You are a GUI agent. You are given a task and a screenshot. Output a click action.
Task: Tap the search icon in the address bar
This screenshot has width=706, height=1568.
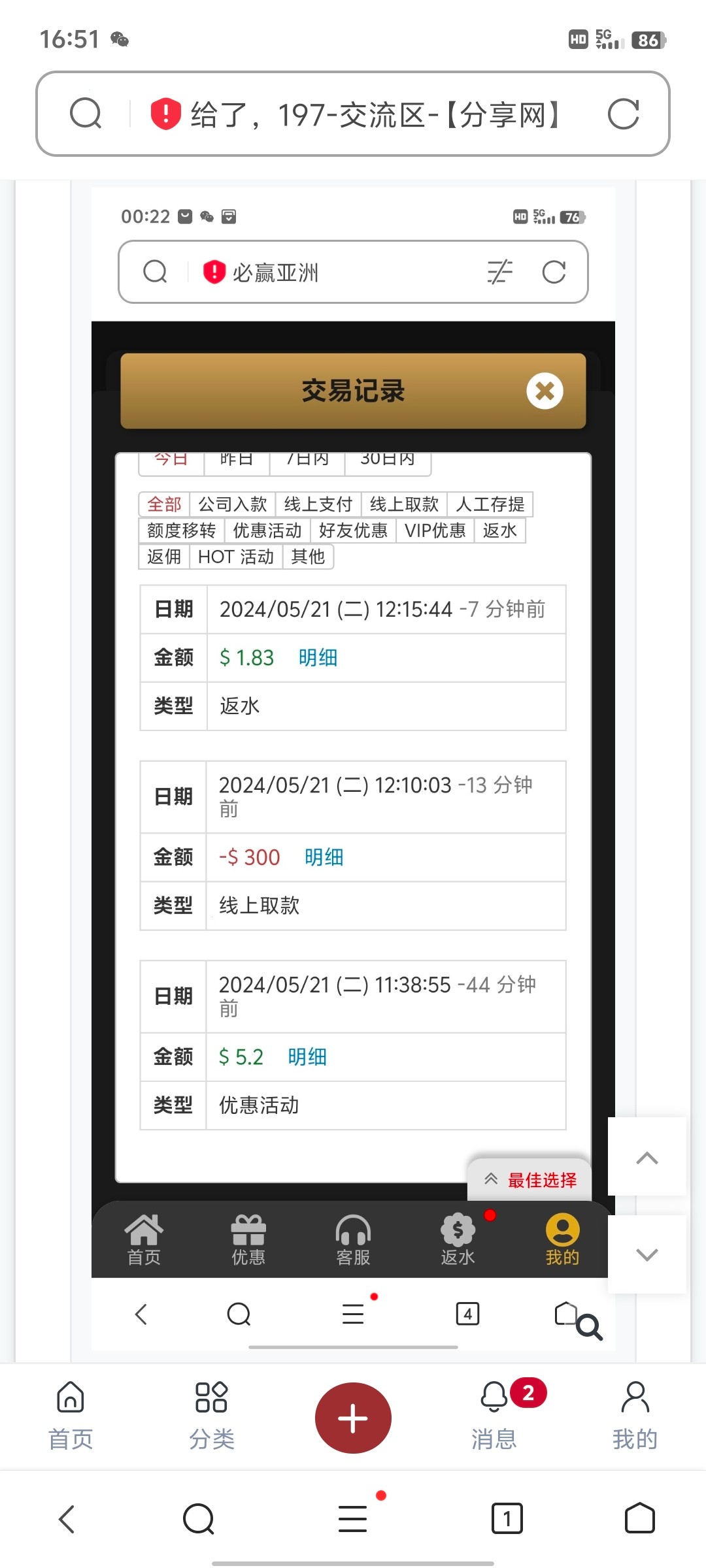point(86,114)
